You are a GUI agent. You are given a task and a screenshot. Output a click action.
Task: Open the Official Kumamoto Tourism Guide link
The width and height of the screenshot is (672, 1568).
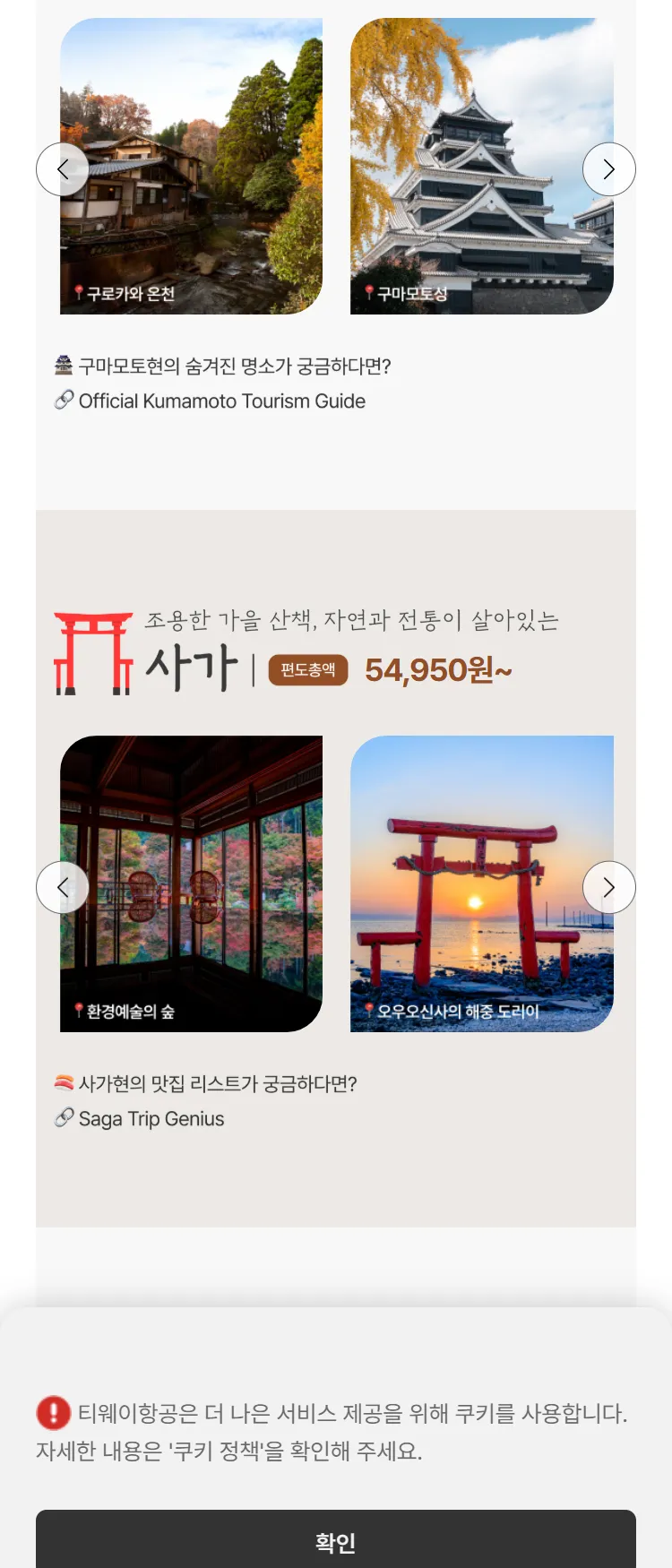[x=221, y=401]
